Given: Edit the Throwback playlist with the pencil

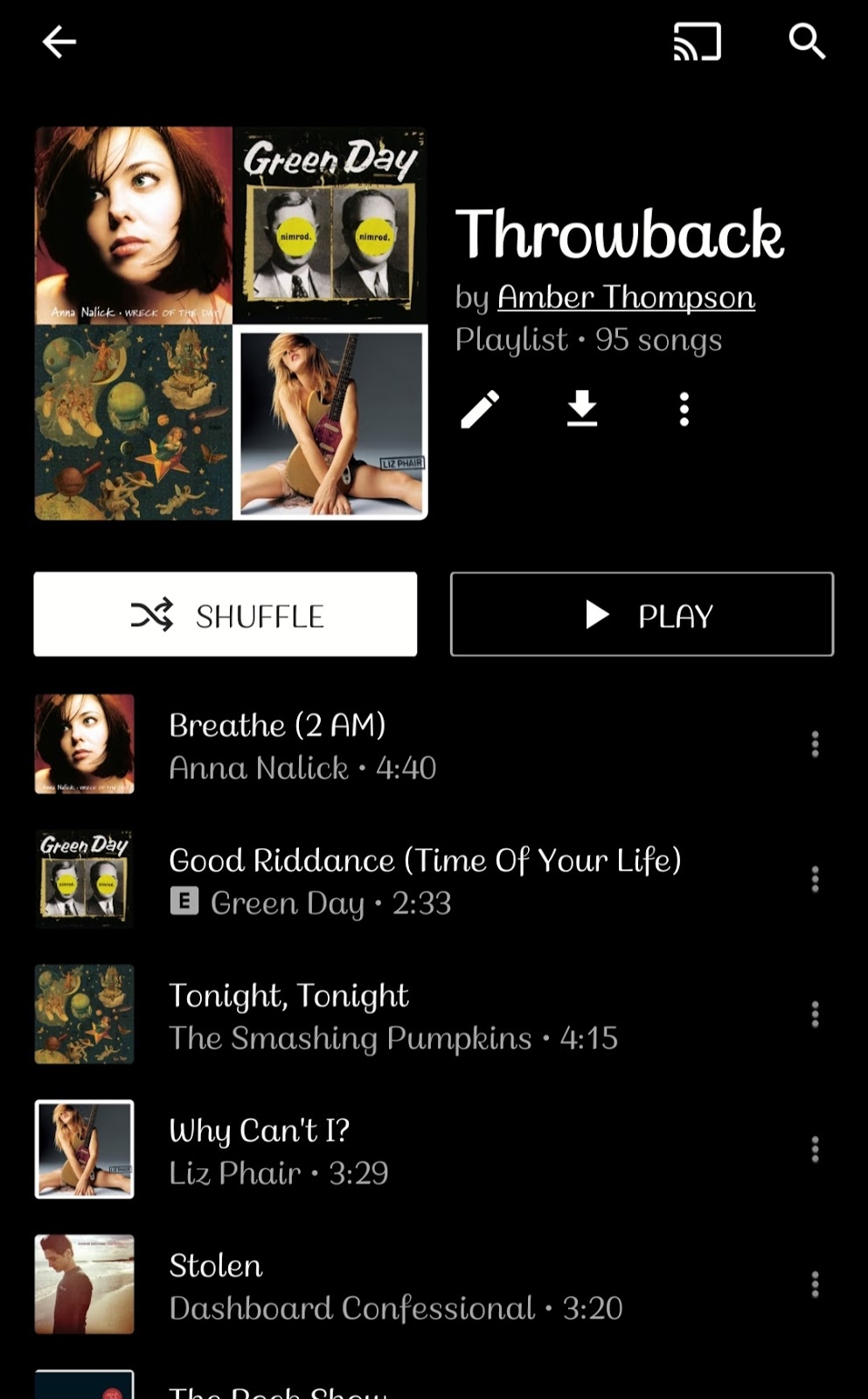Looking at the screenshot, I should [480, 409].
